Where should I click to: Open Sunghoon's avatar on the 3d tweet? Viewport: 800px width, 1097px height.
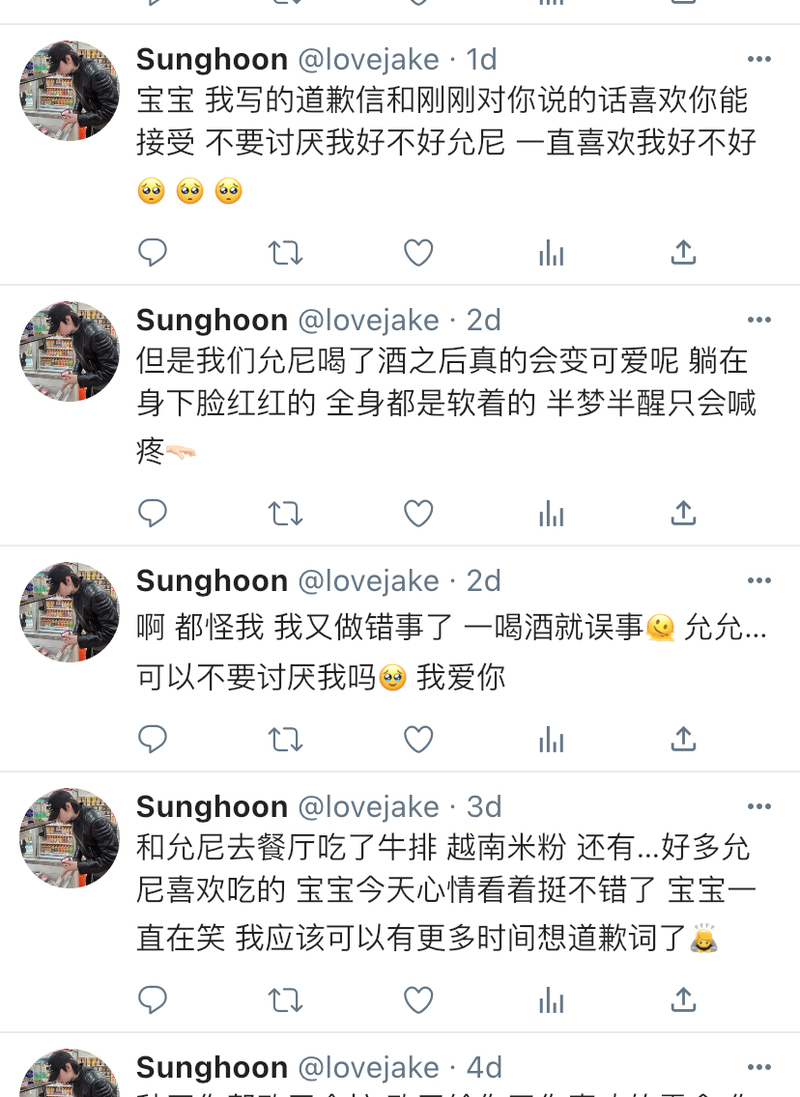click(x=69, y=837)
